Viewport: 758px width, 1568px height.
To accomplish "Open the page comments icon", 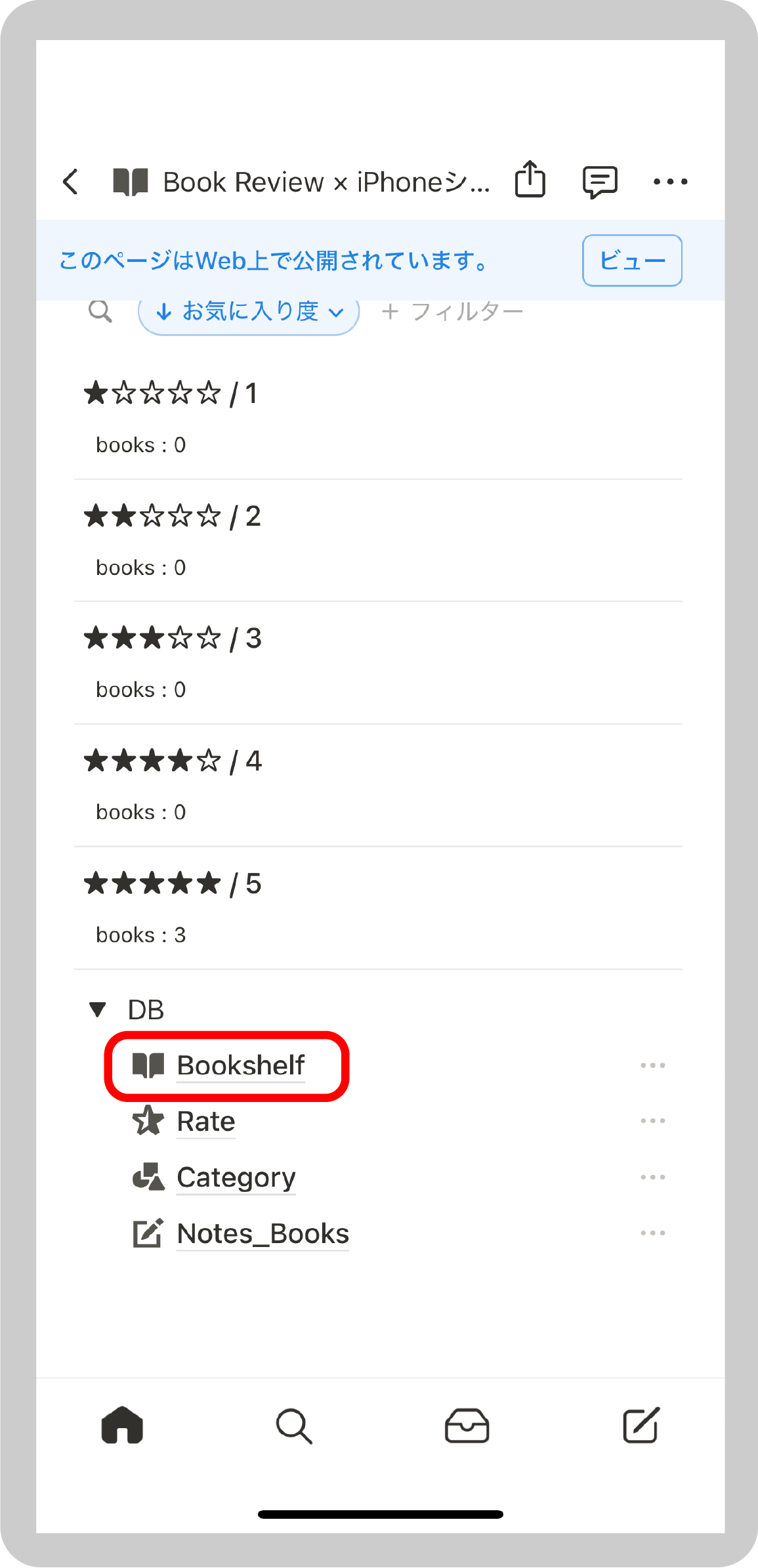I will tap(600, 182).
